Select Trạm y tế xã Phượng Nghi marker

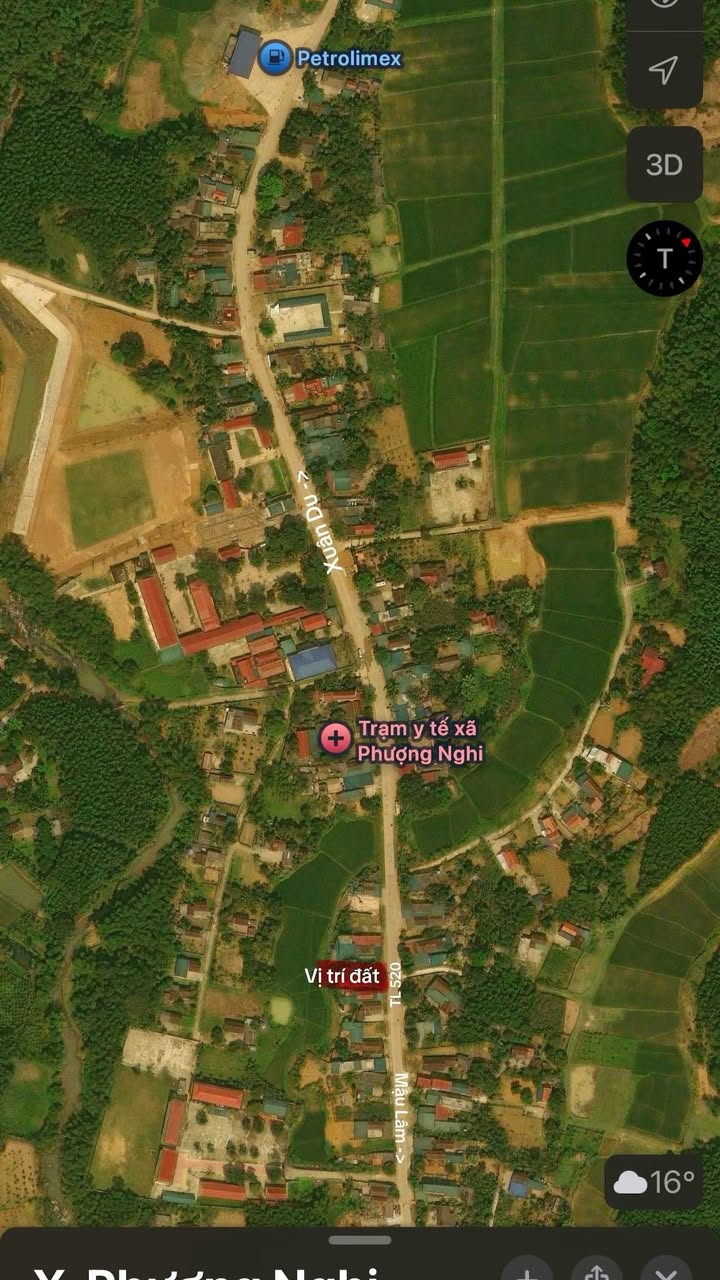336,739
